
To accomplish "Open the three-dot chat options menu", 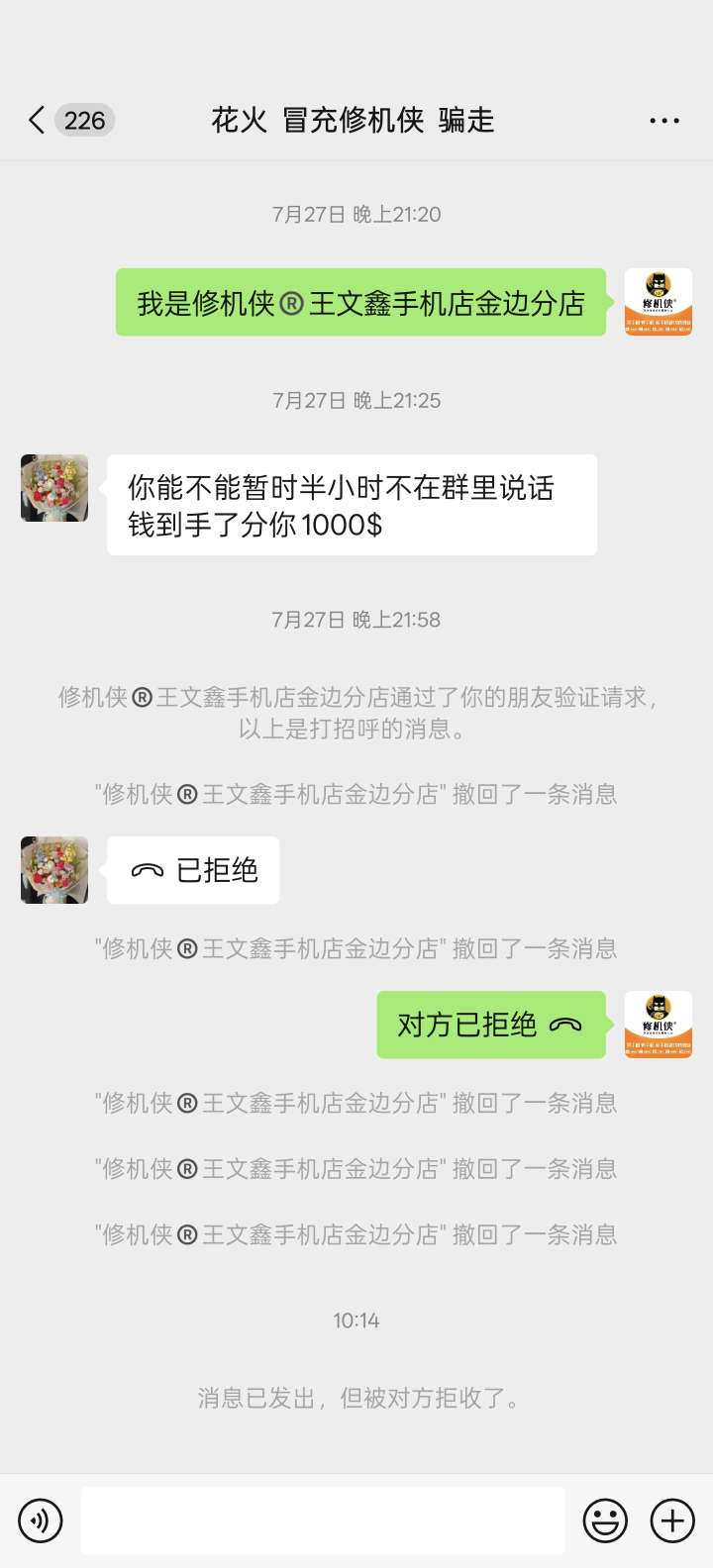I will [663, 121].
